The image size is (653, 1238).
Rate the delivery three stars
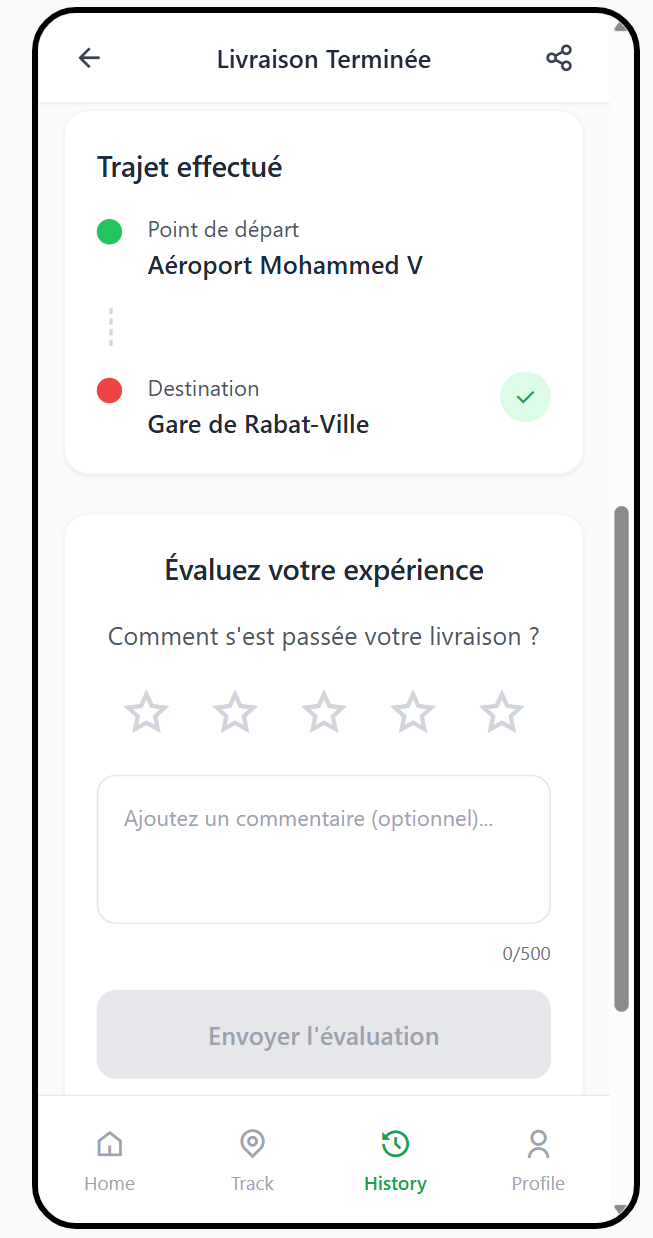[324, 712]
